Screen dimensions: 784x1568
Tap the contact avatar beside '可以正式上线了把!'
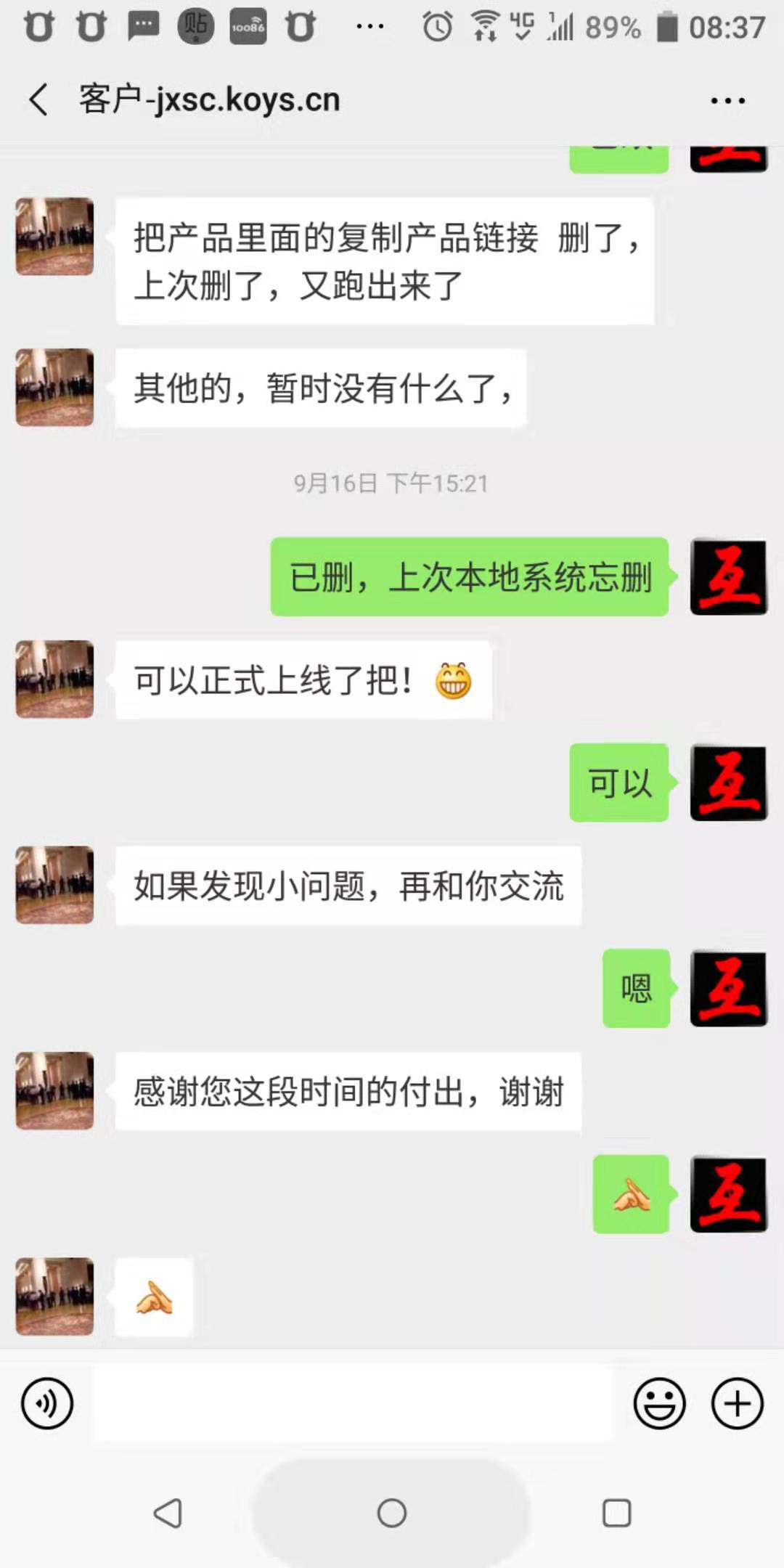click(55, 679)
